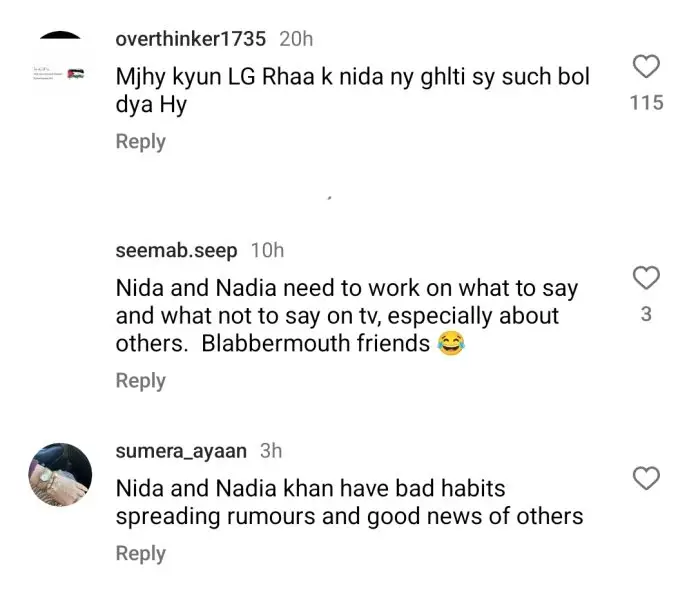Like seemab.seep's comment
The width and height of the screenshot is (696, 595).
[x=647, y=278]
